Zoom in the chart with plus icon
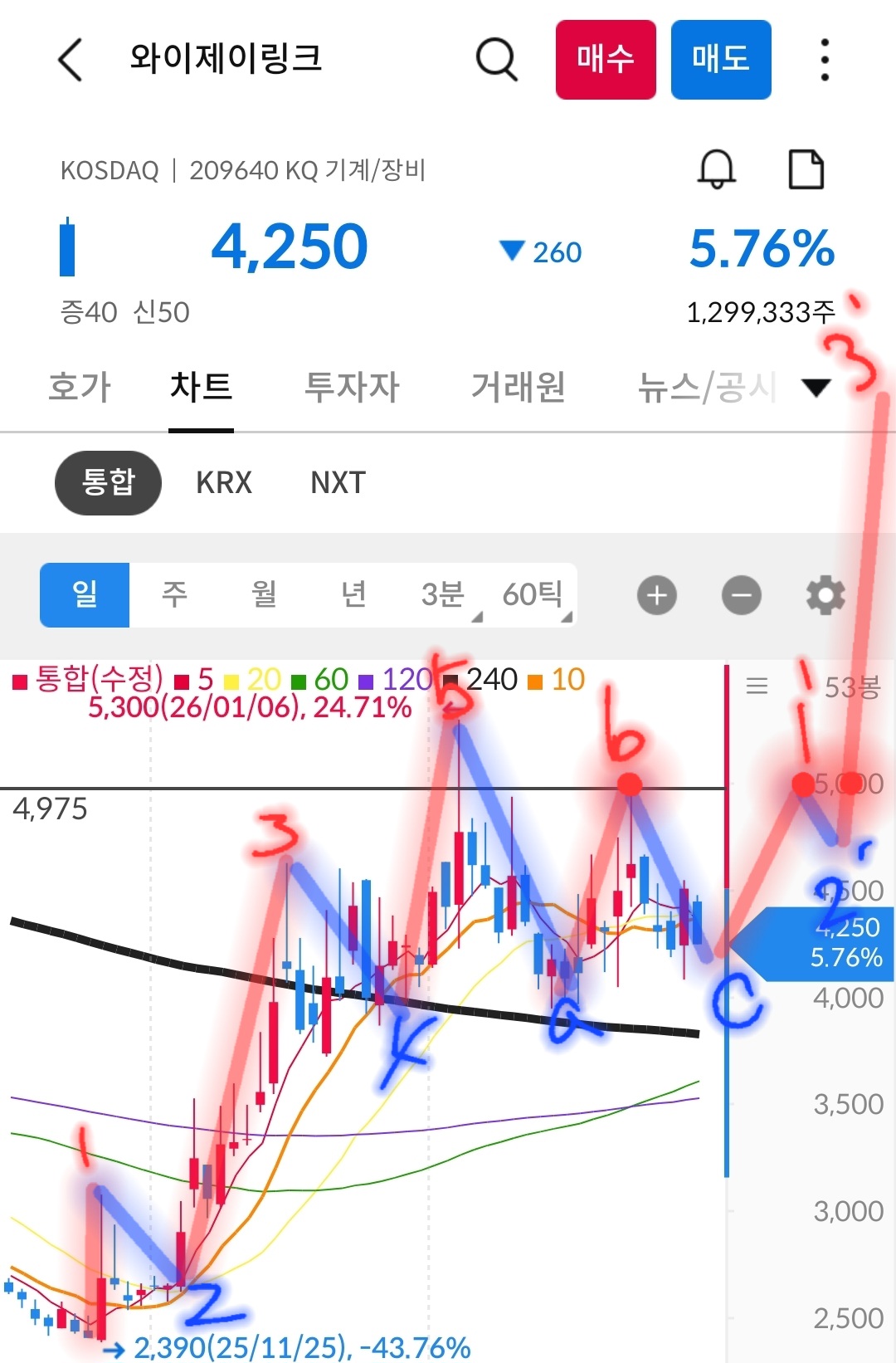The height and width of the screenshot is (1363, 896). [656, 594]
